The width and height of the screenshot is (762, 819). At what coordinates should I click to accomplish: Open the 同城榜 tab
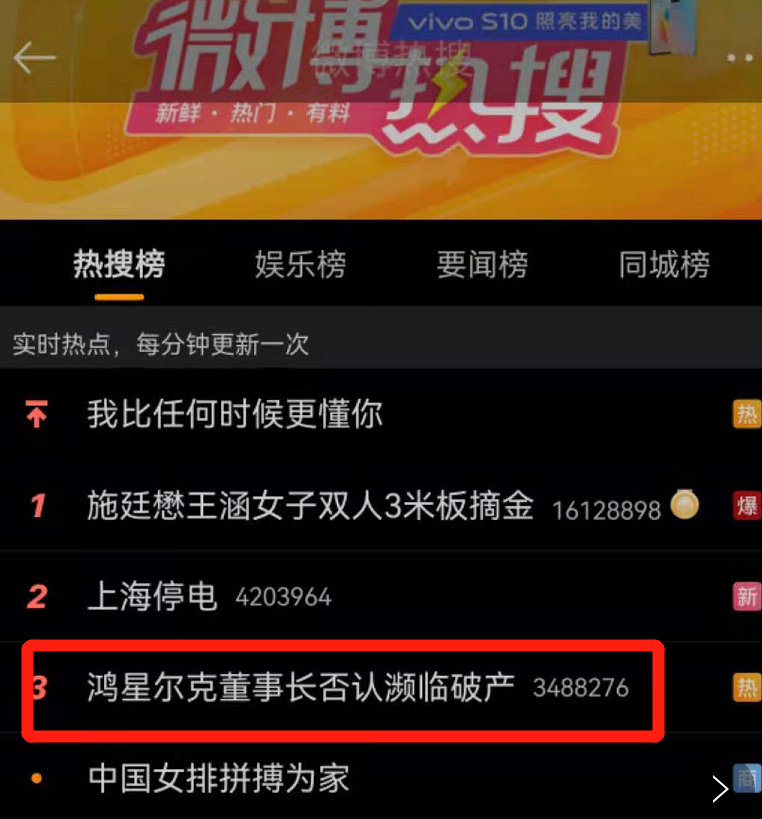coord(664,265)
